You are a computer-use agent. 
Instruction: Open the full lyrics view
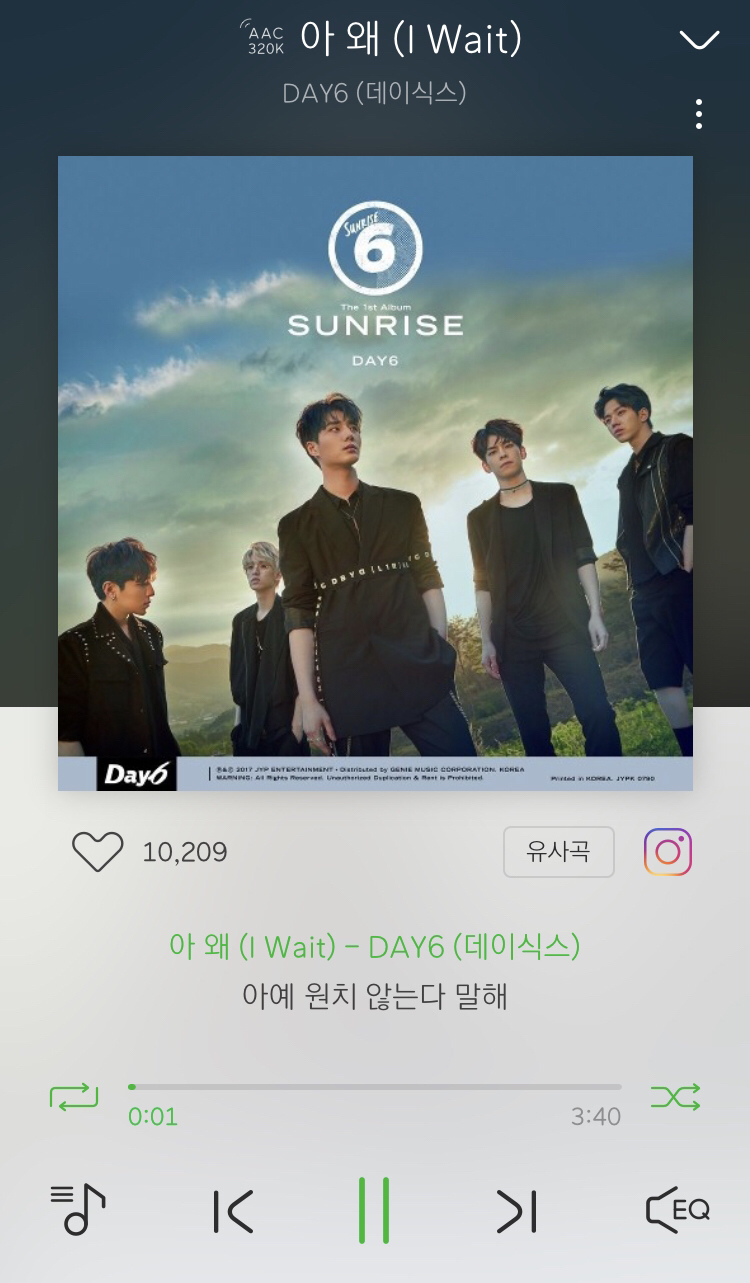pos(375,996)
